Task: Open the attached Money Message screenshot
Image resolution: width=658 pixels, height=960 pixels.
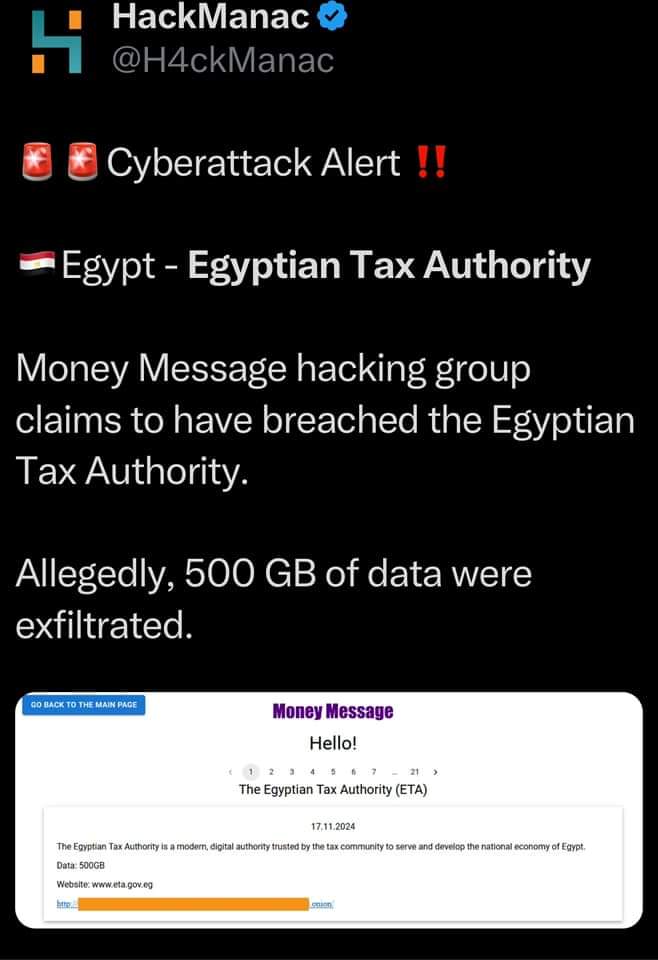Action: (329, 809)
